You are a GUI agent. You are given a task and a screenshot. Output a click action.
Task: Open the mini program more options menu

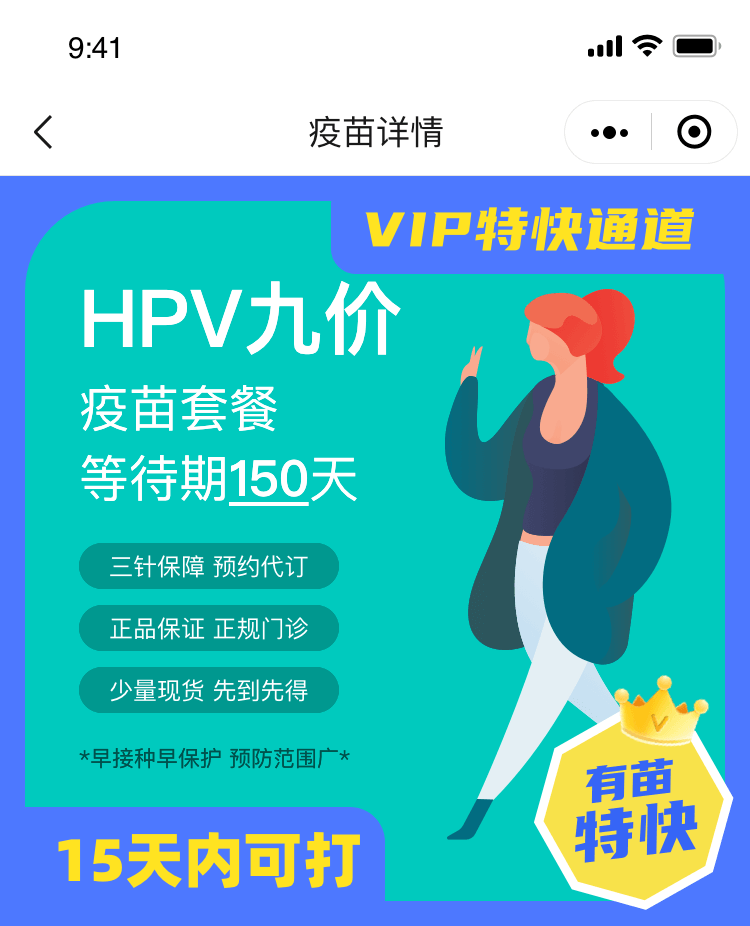point(609,132)
